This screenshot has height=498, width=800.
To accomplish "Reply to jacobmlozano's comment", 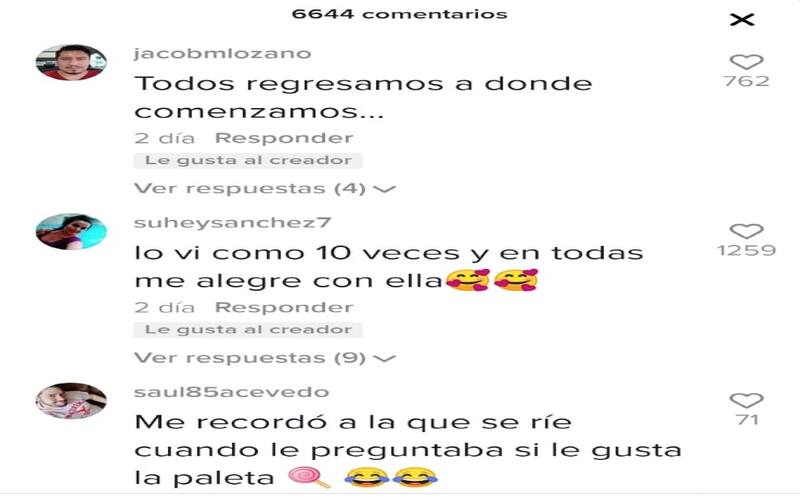I will point(285,138).
